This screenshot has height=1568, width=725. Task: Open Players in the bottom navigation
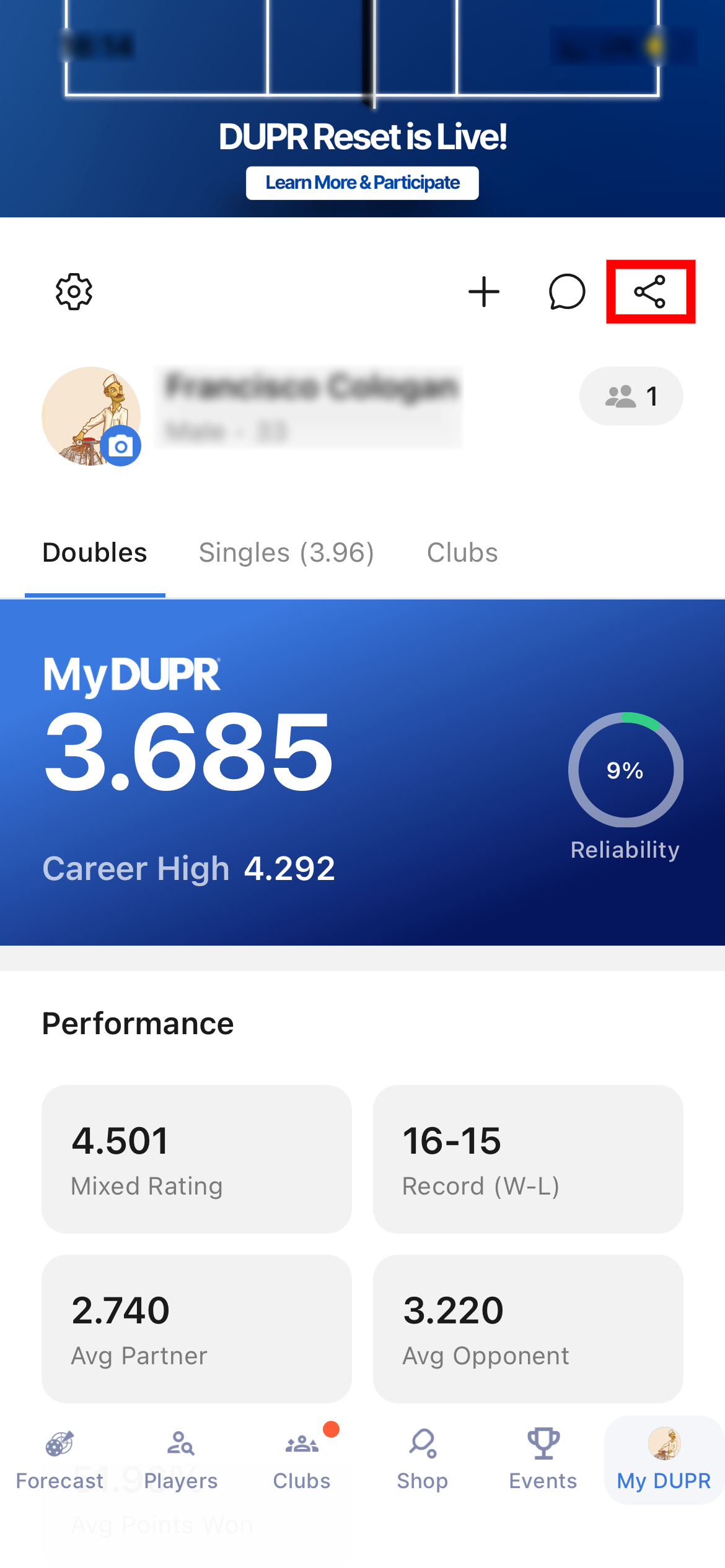pyautogui.click(x=181, y=1460)
